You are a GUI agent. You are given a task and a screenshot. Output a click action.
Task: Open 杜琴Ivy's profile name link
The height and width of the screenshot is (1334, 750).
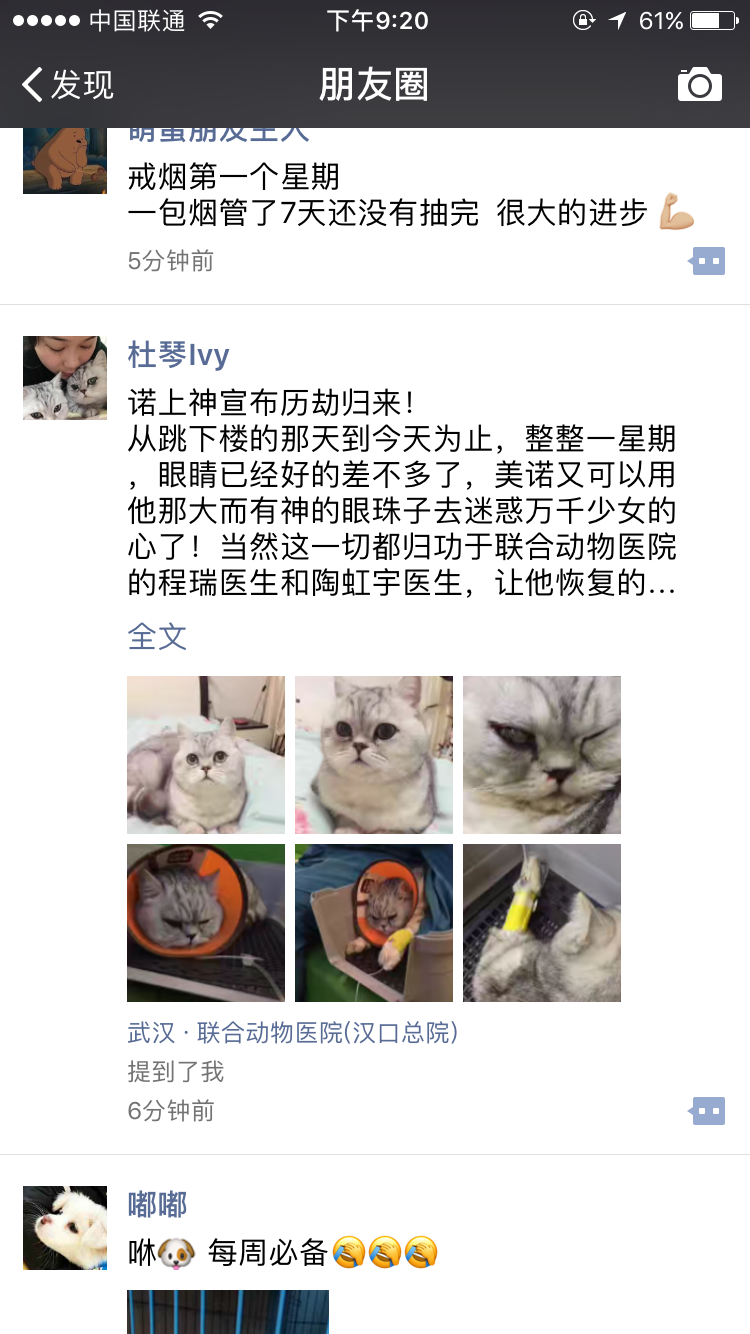tap(179, 354)
